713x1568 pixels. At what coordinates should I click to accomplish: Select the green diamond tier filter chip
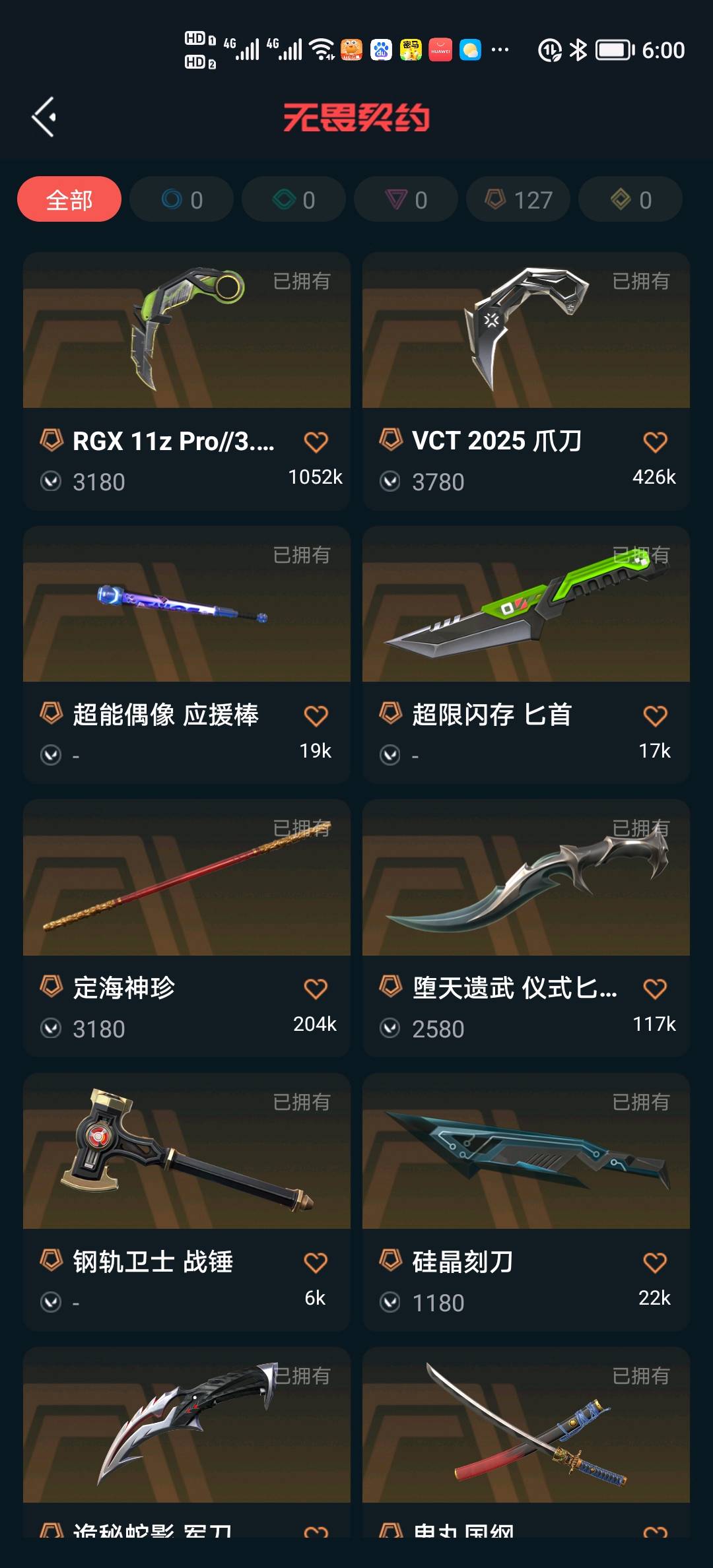click(x=294, y=199)
